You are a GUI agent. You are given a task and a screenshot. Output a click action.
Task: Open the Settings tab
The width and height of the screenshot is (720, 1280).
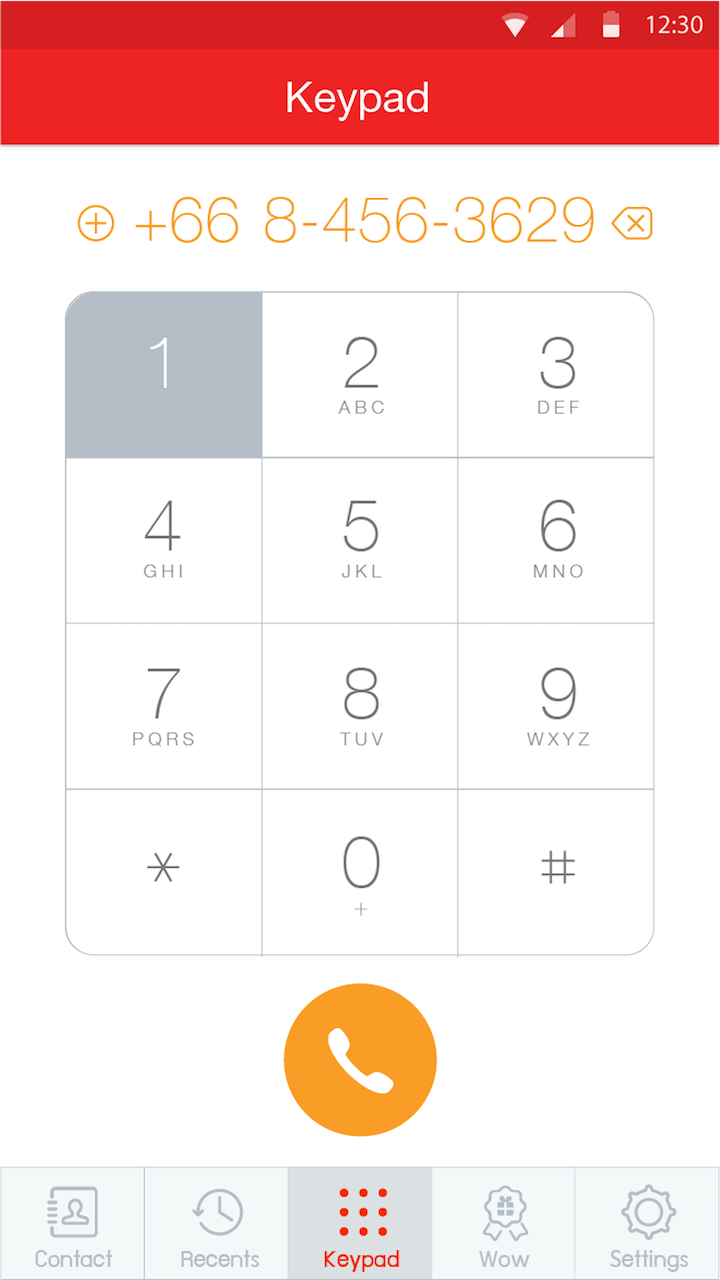(648, 1225)
